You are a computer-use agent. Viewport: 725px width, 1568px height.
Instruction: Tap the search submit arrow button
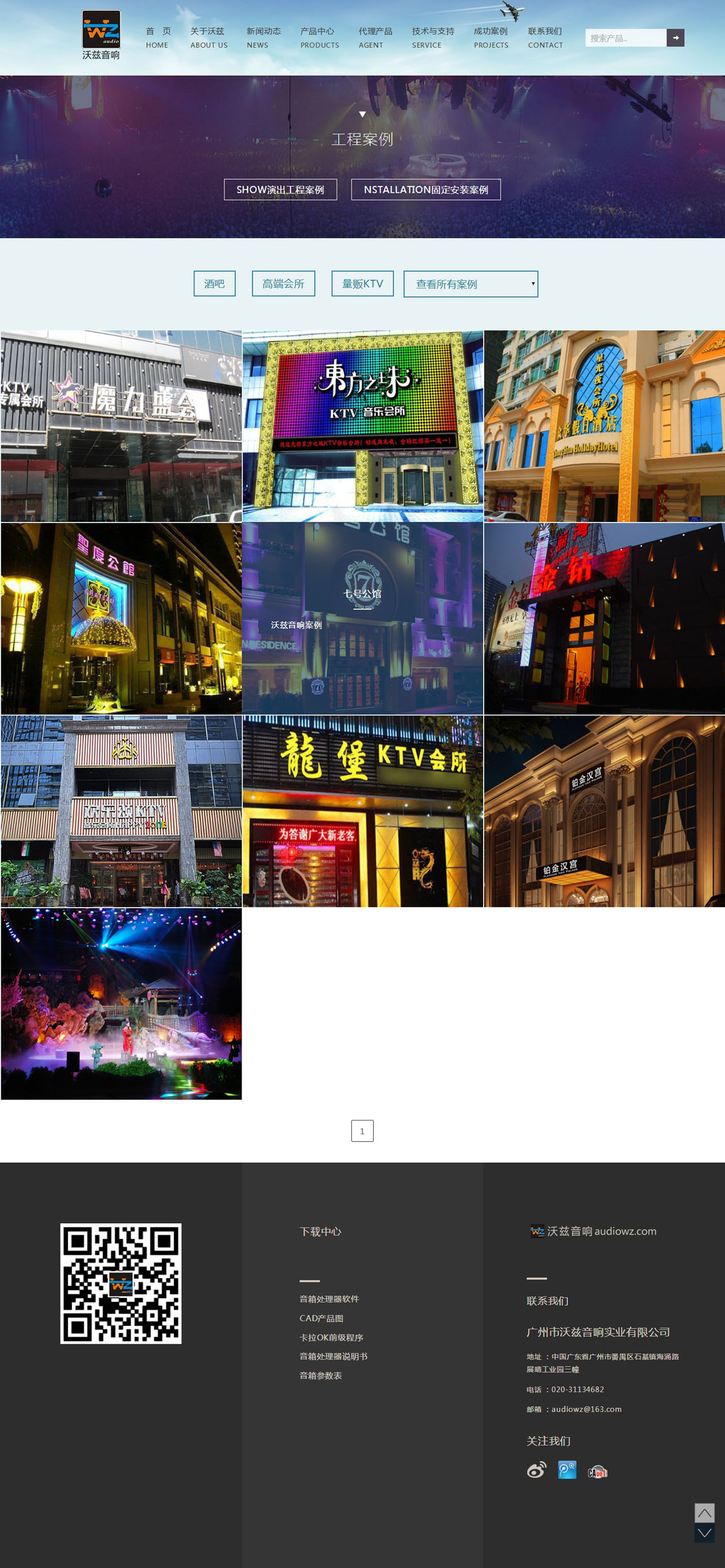click(675, 38)
